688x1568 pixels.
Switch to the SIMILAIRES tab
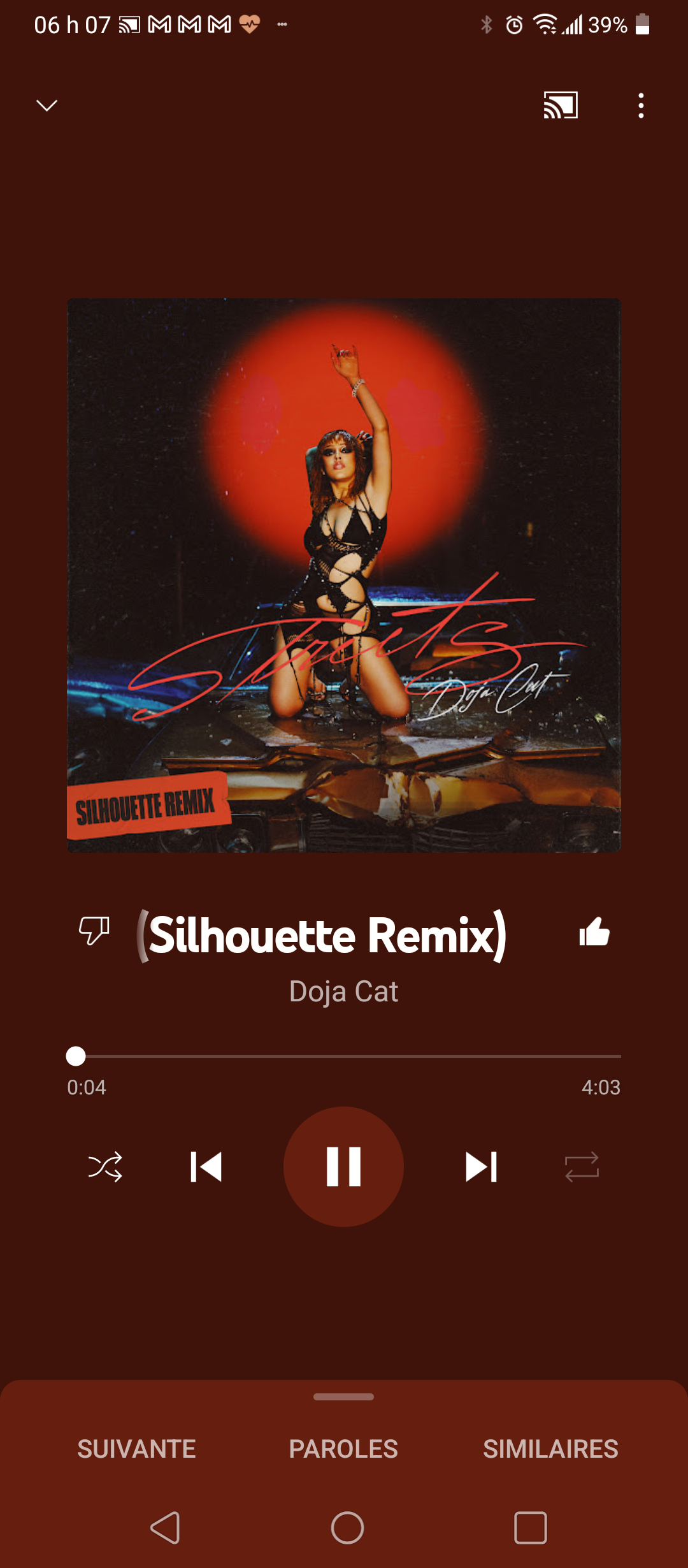click(x=550, y=1449)
